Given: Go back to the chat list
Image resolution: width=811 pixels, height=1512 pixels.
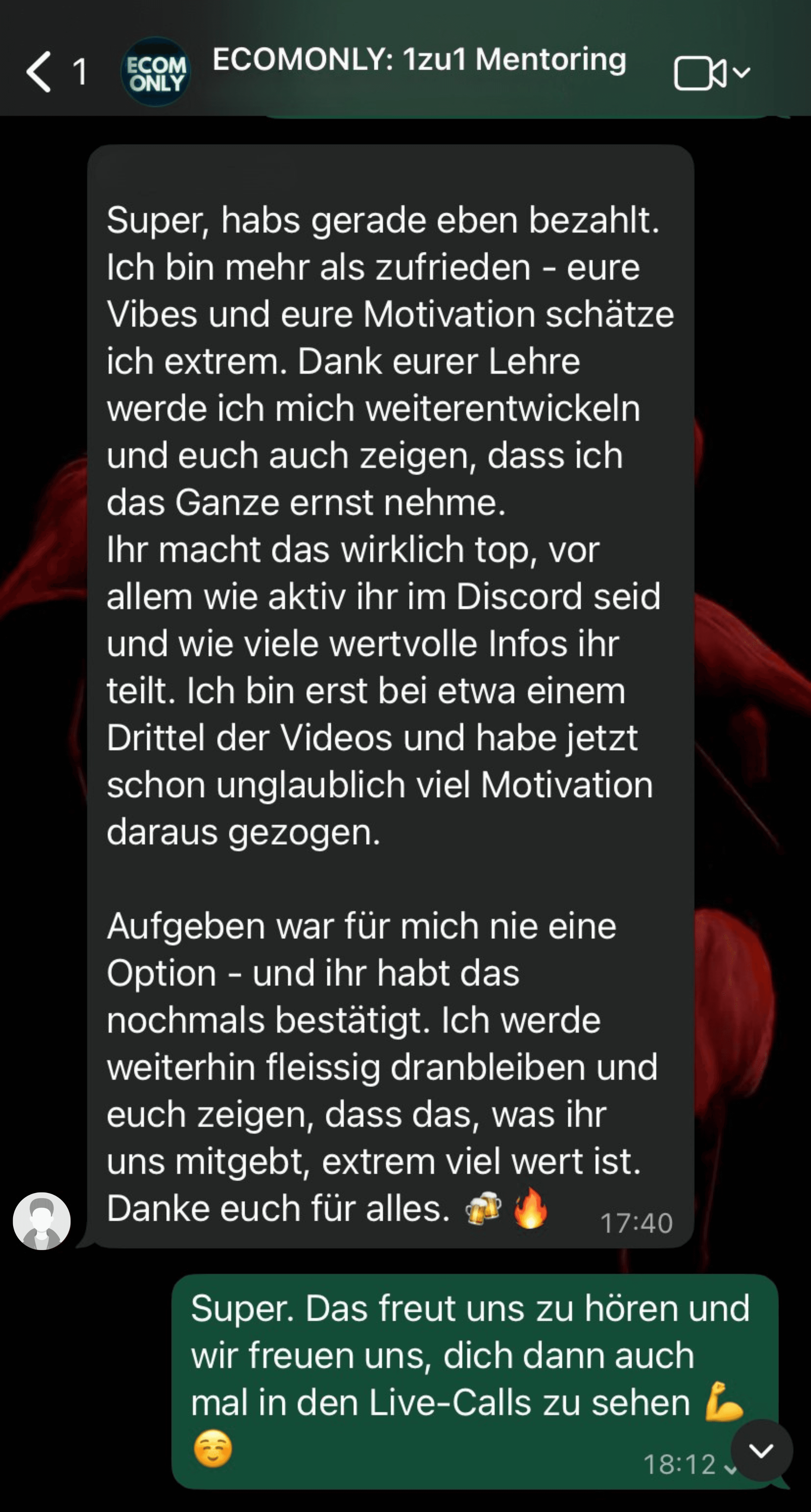Looking at the screenshot, I should point(40,72).
